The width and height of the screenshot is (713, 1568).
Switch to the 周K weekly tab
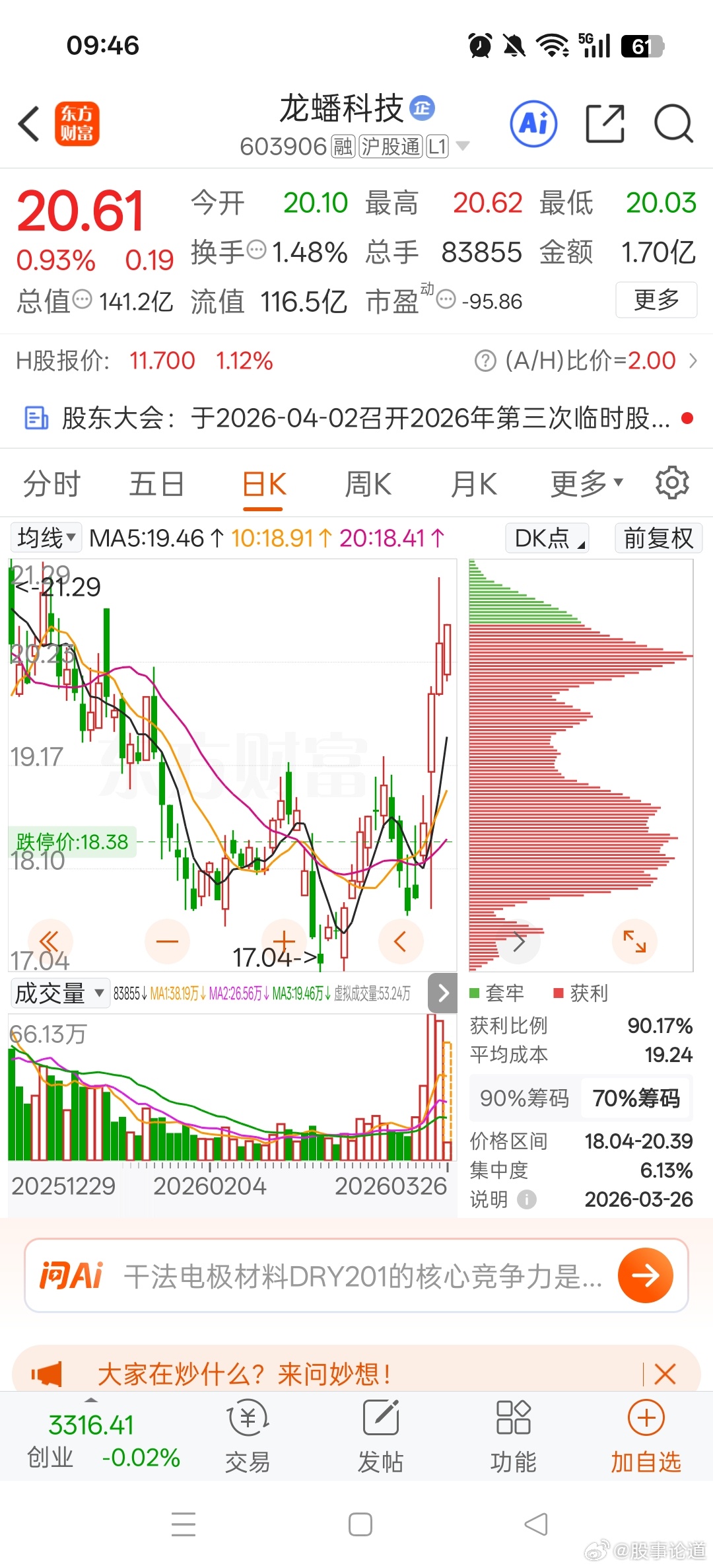(368, 483)
